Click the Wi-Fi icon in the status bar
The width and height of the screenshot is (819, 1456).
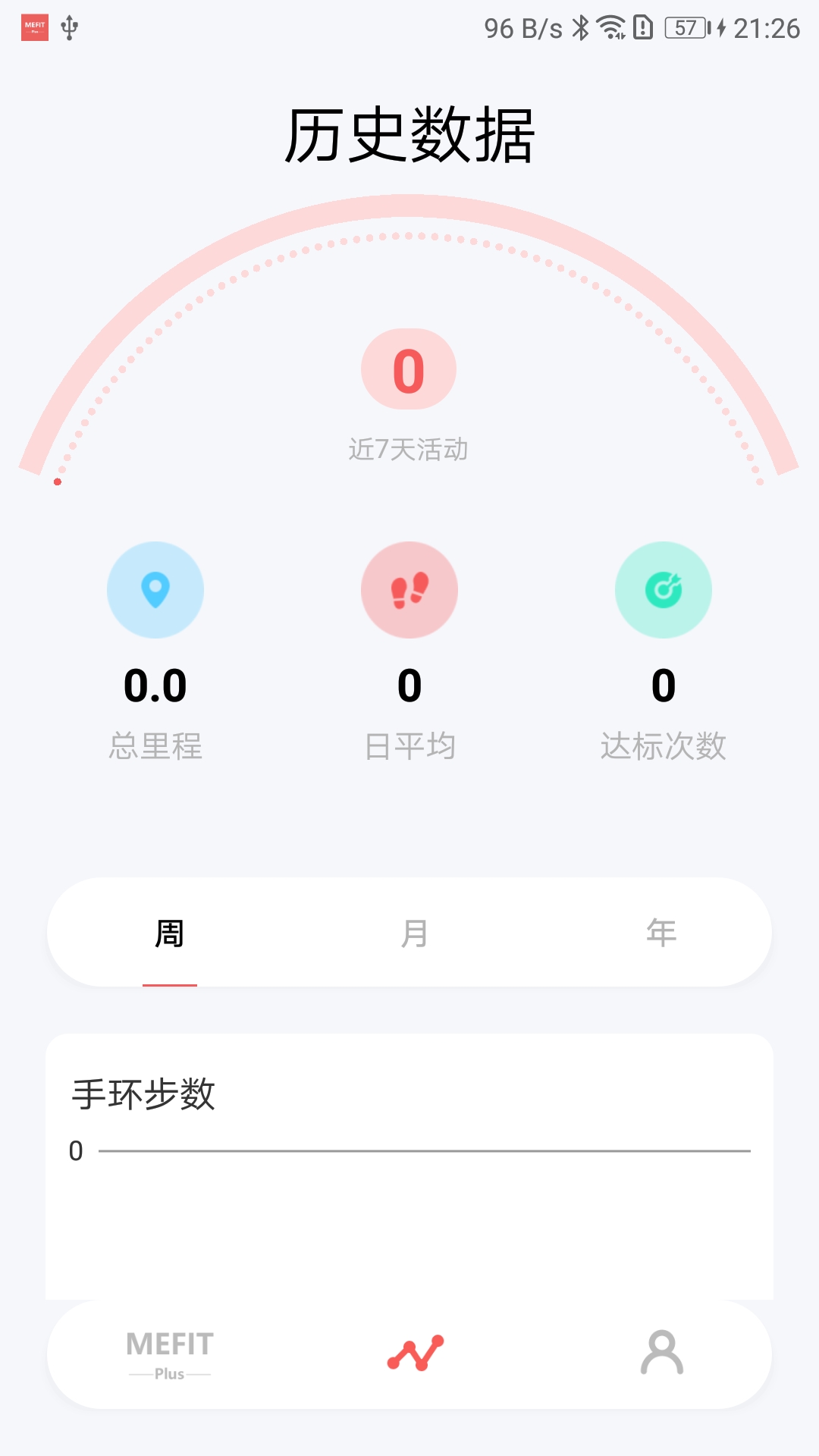[x=611, y=26]
